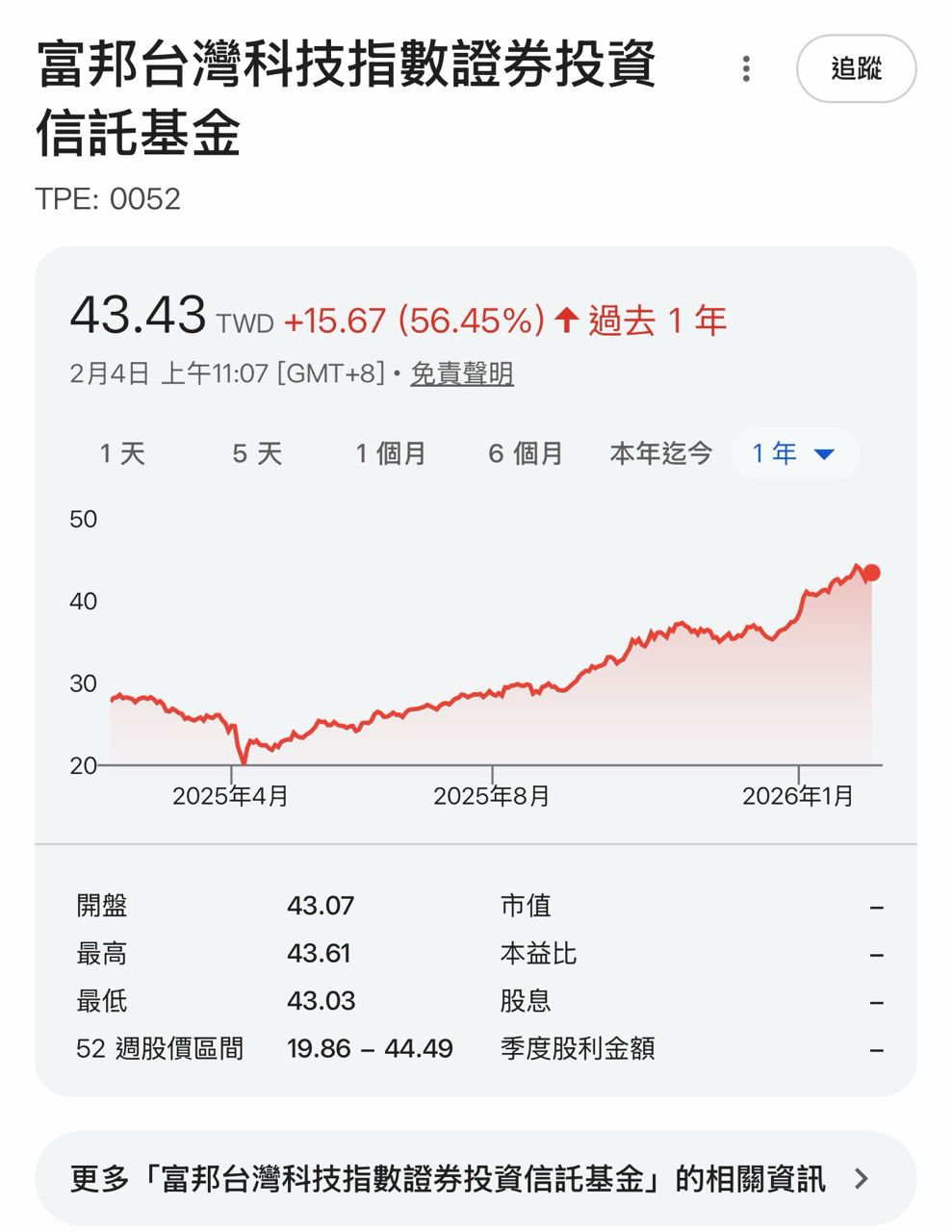Expand the 1 年 range dropdown

pos(794,453)
